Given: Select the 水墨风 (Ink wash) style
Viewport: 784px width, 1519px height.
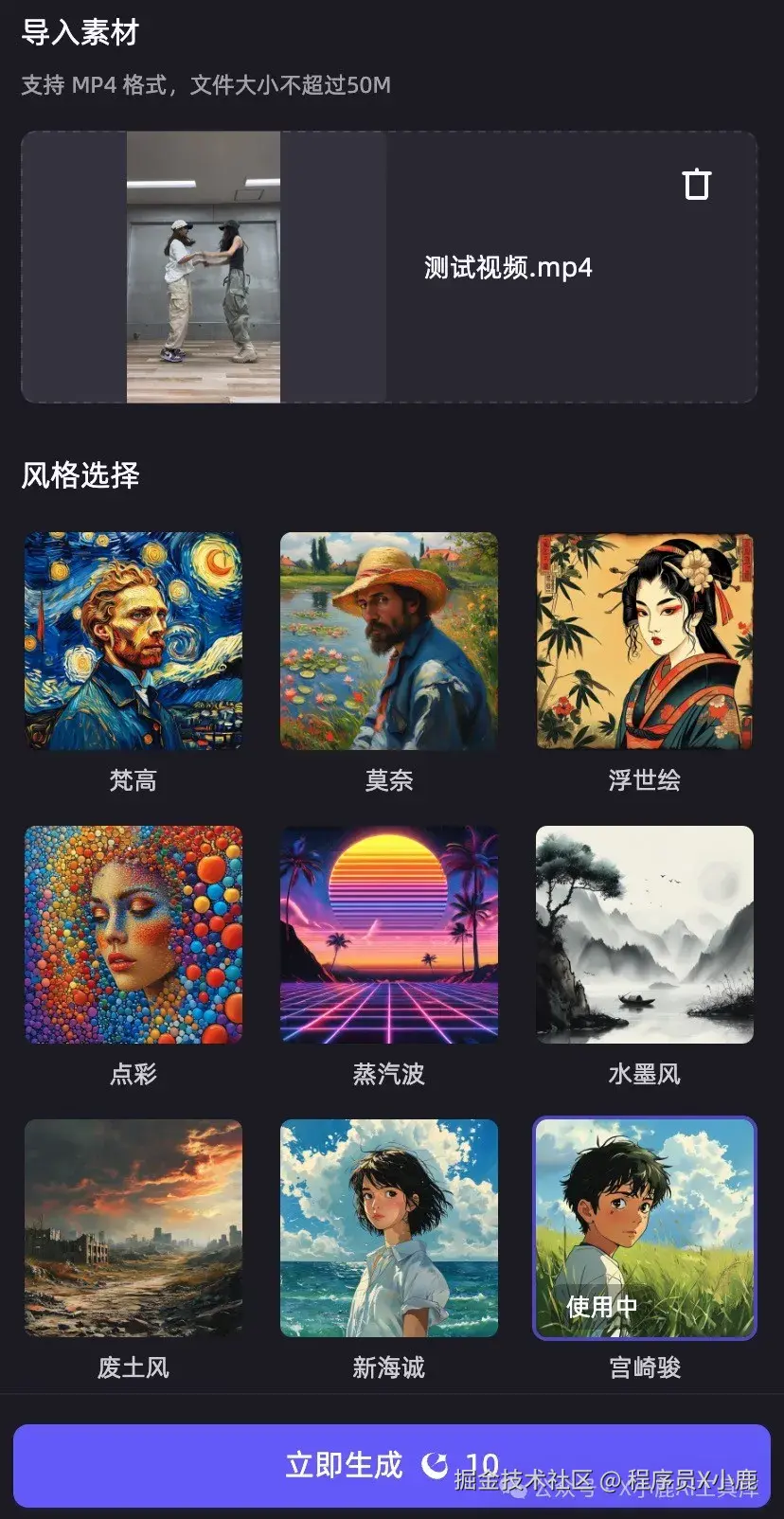Looking at the screenshot, I should (x=644, y=935).
